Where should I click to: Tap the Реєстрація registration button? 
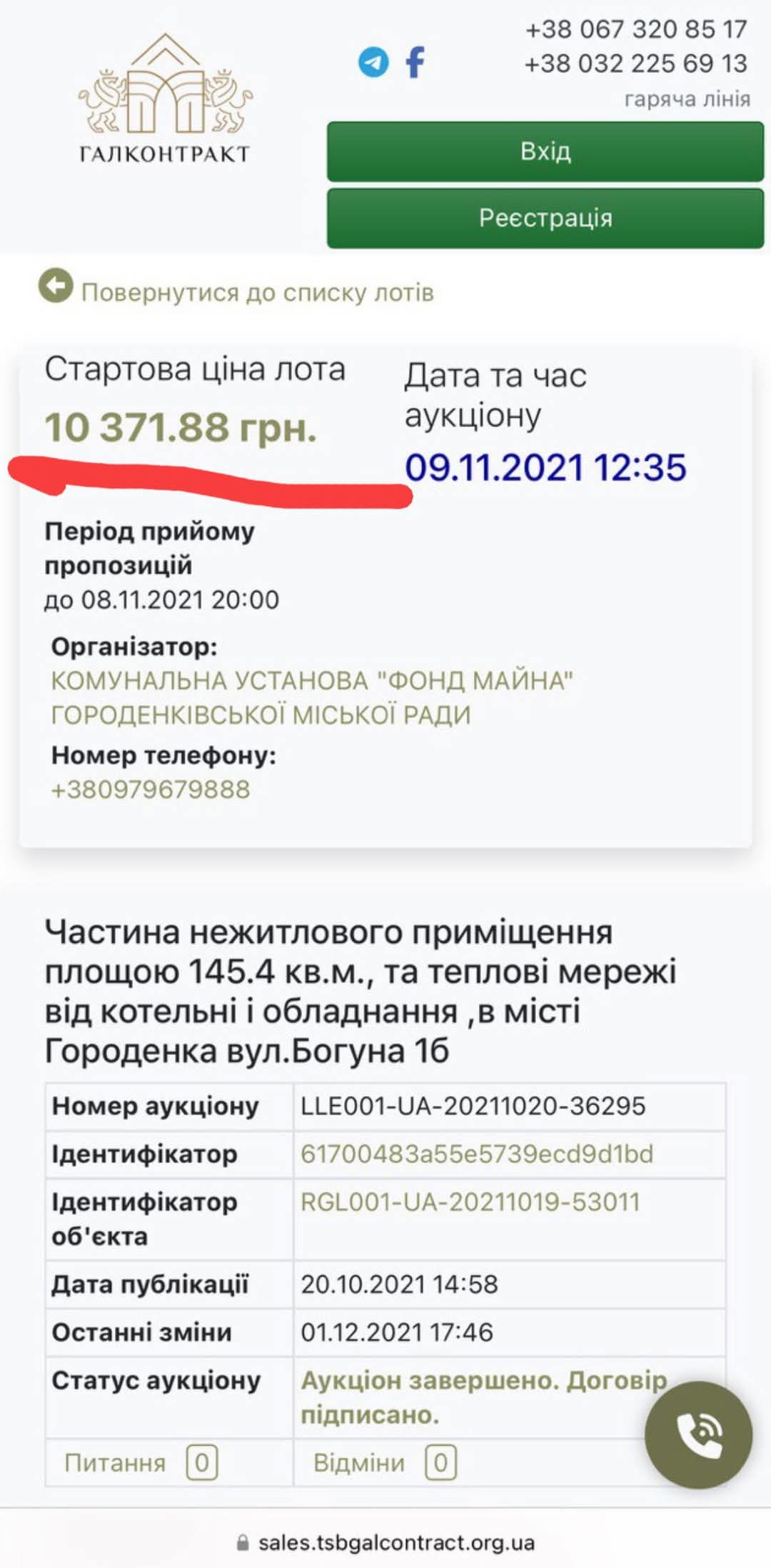545,218
